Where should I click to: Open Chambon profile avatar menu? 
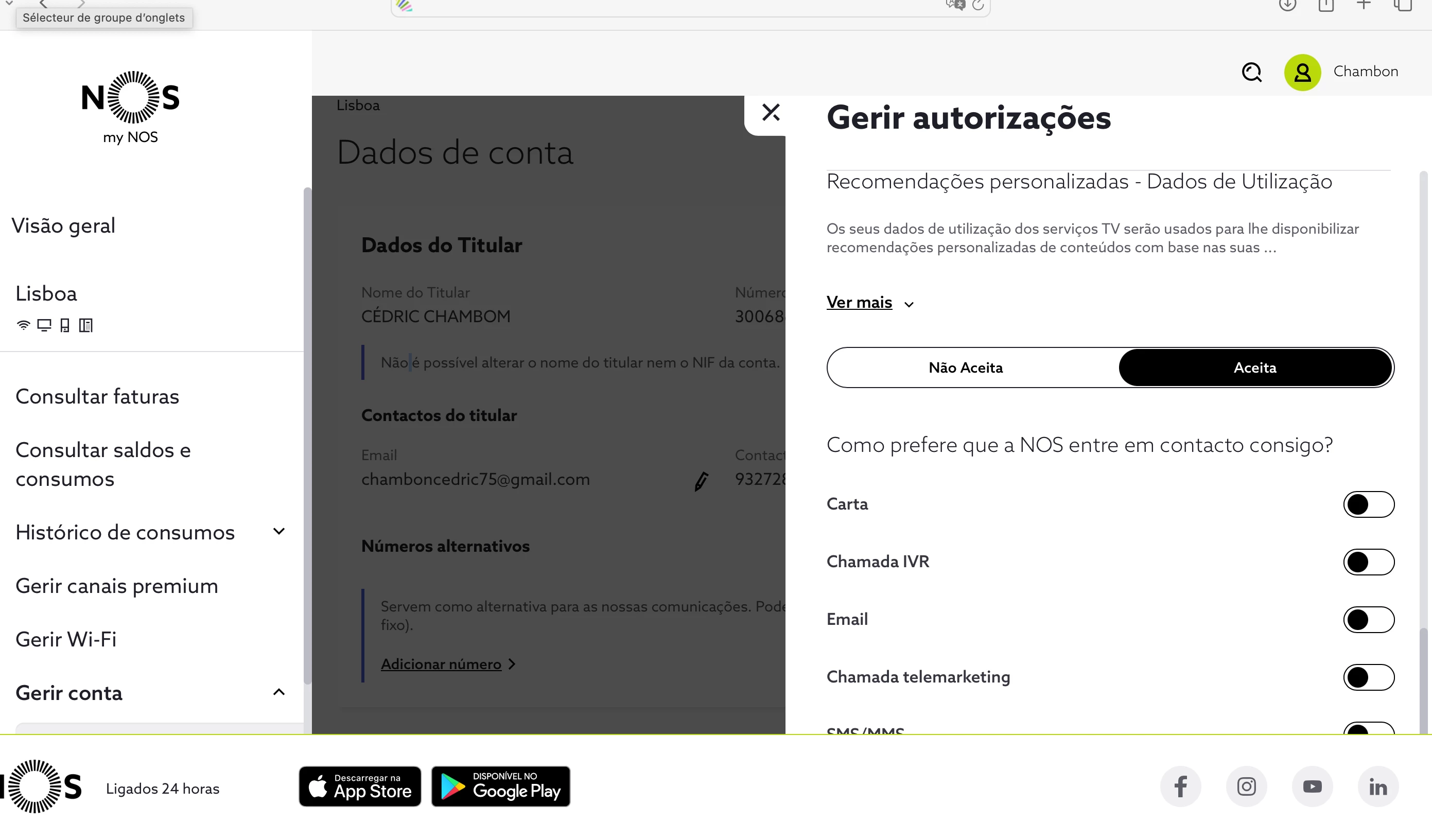click(1302, 72)
